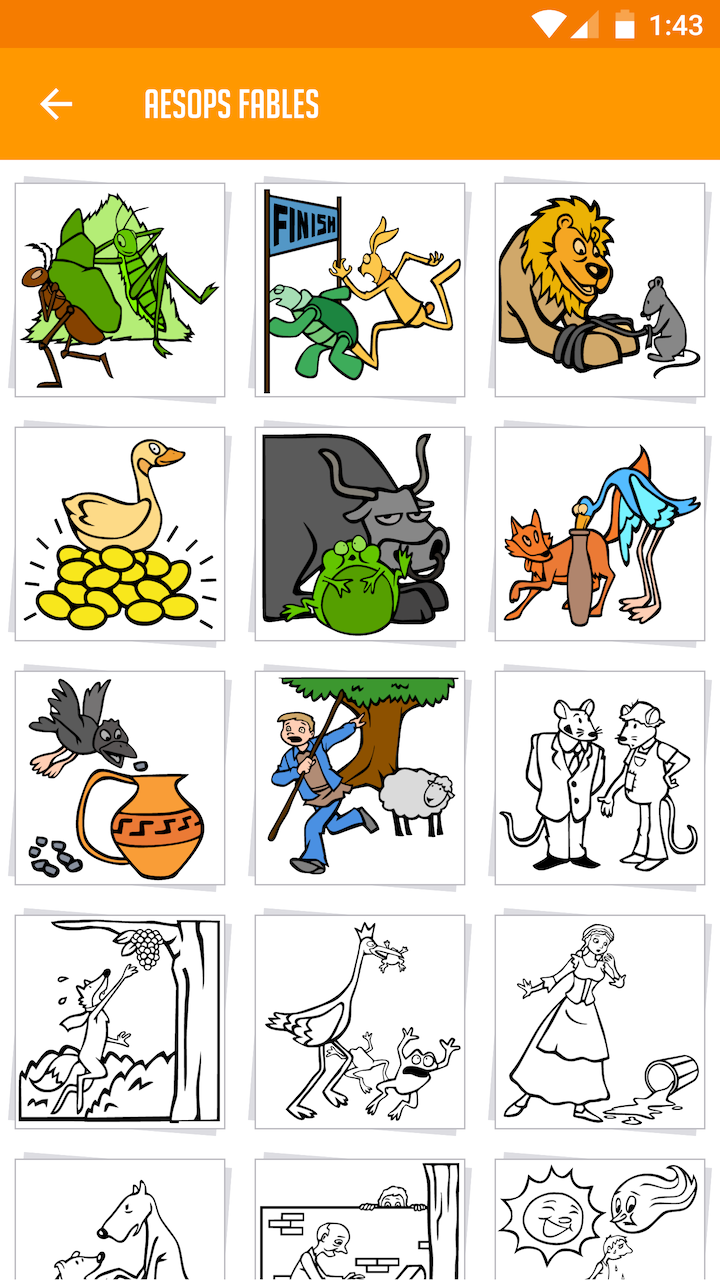Tap the boy who cried wolf picture
Image resolution: width=720 pixels, height=1280 pixels.
tap(359, 777)
